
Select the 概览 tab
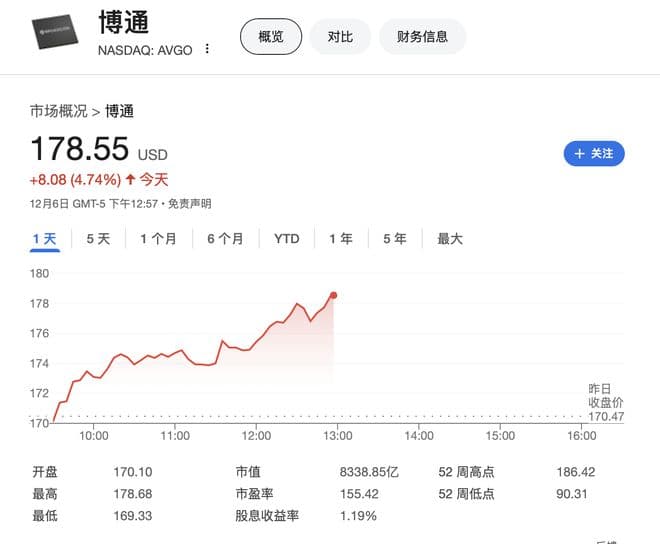click(271, 37)
